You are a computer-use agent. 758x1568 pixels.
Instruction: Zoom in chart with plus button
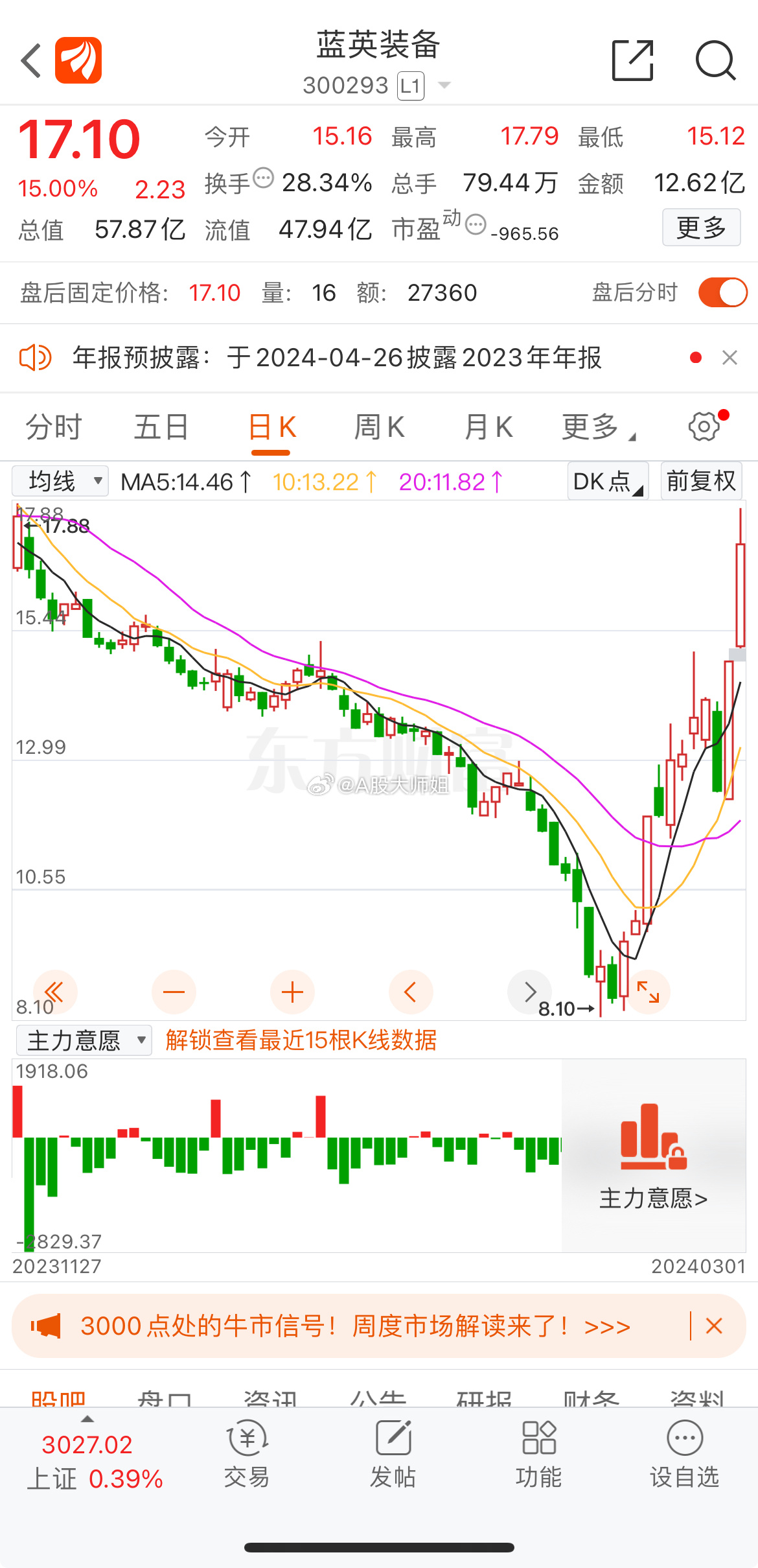[x=292, y=992]
